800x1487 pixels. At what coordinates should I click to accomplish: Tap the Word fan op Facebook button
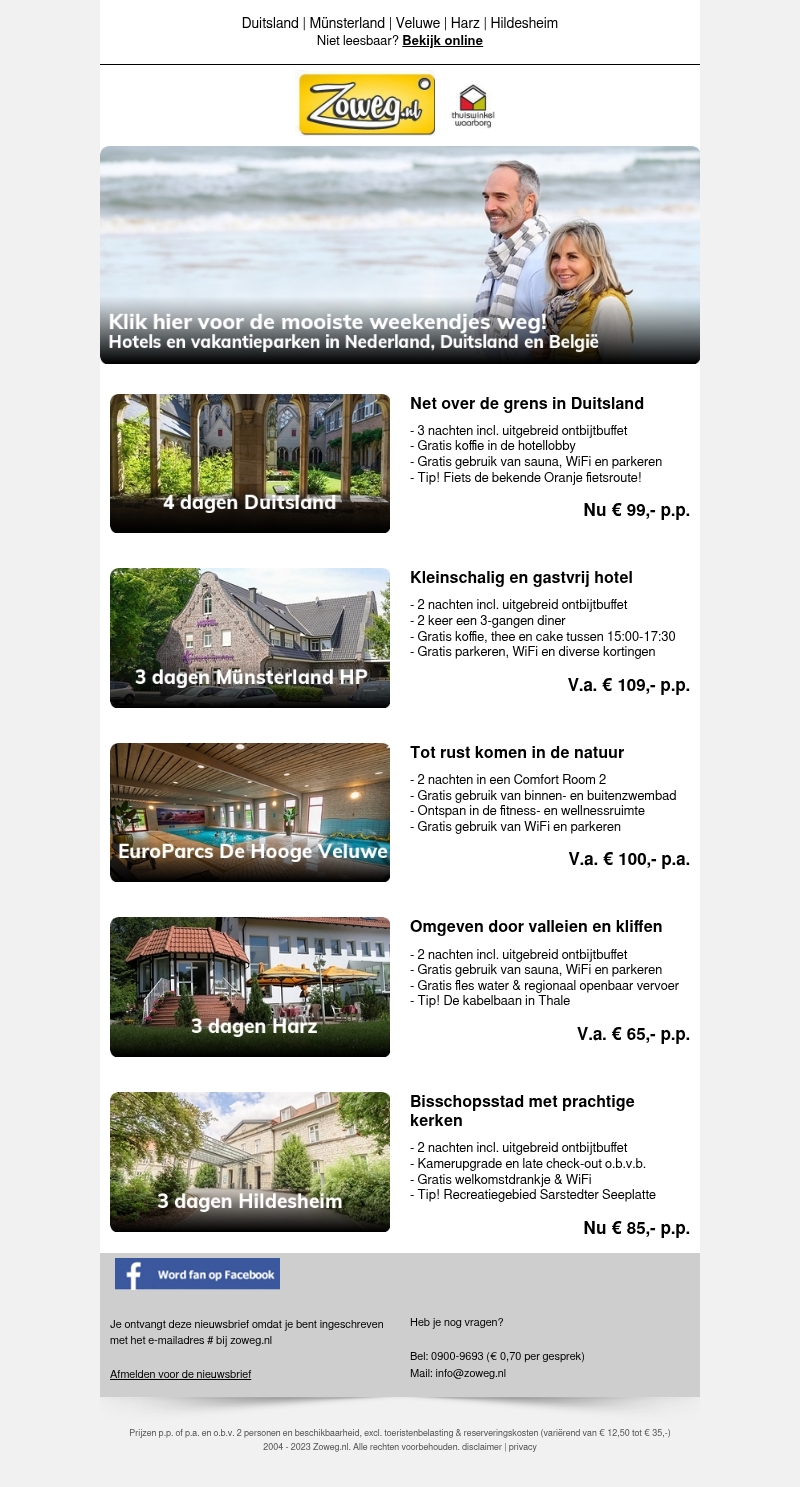[x=197, y=1274]
